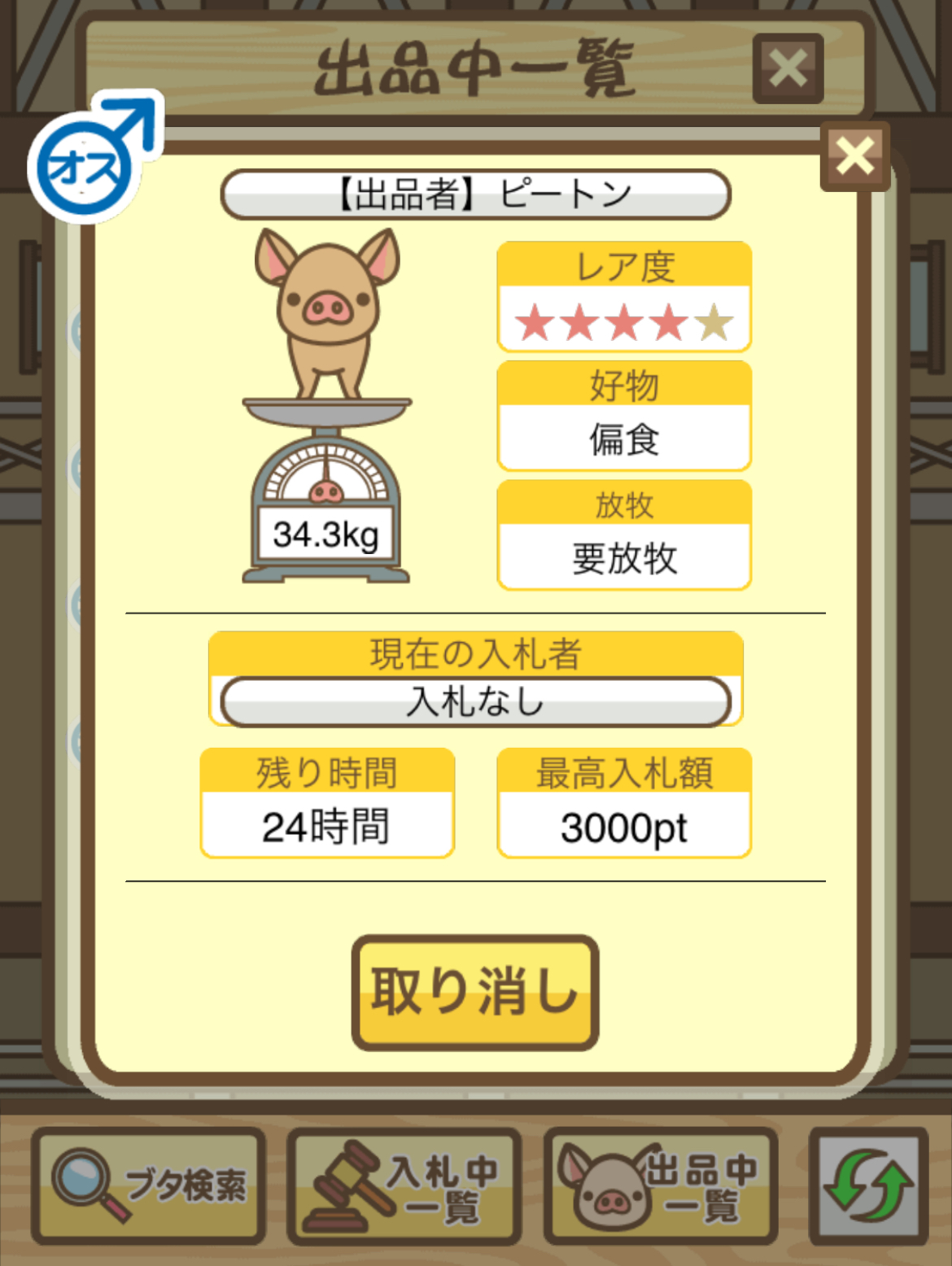The image size is (952, 1266).
Task: Refresh the auction list
Action: pyautogui.click(x=868, y=1185)
